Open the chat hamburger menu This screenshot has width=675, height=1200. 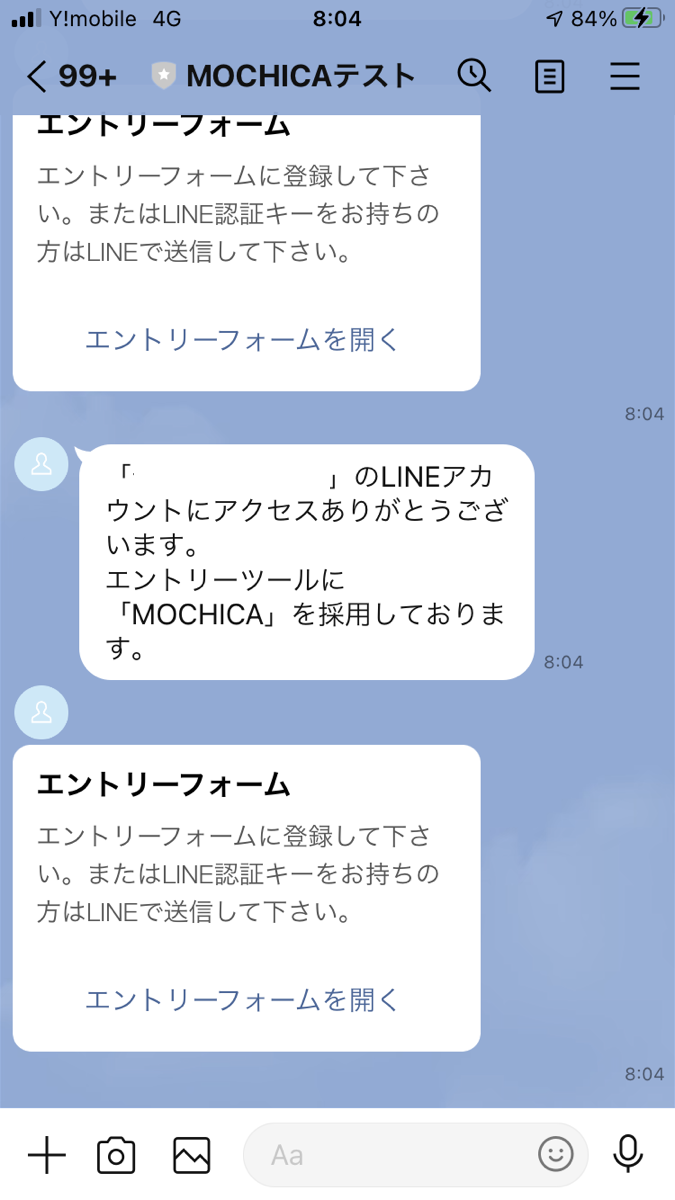[625, 77]
